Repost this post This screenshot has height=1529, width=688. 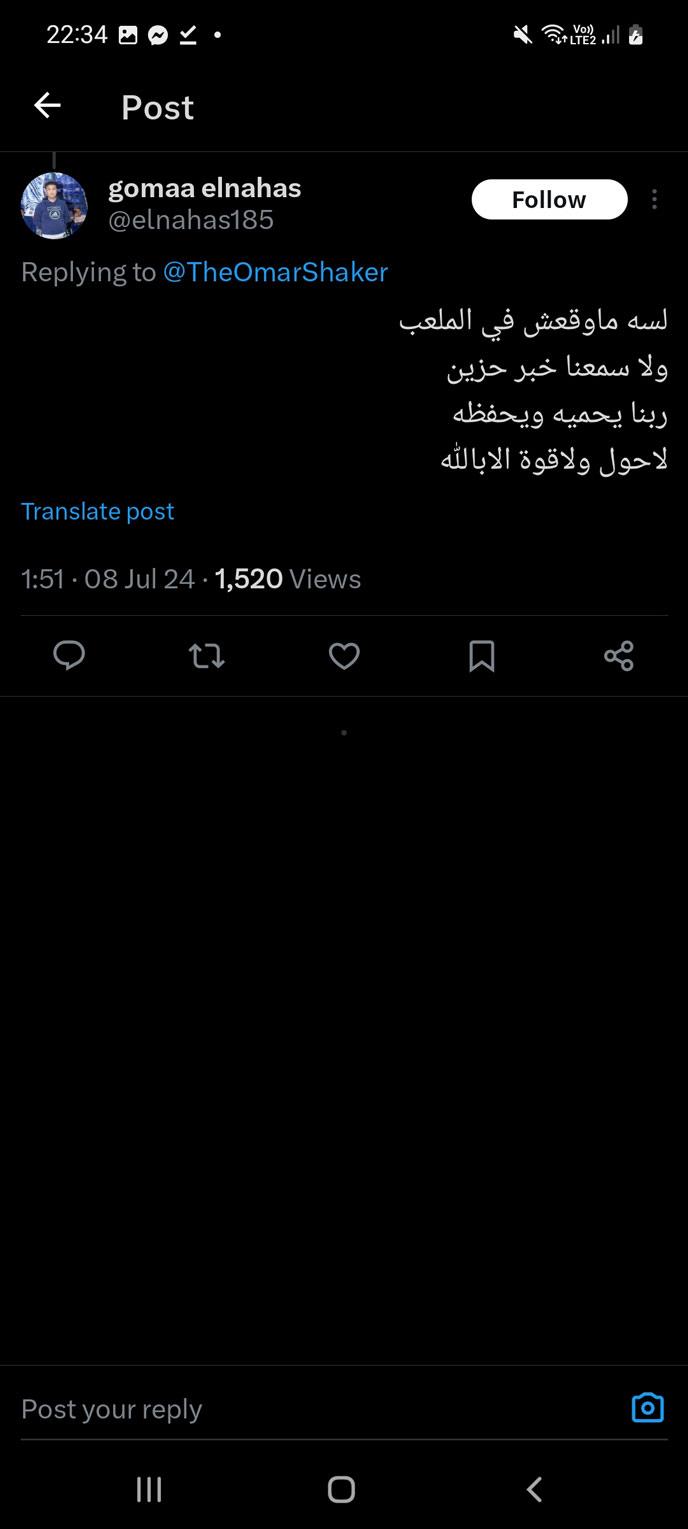click(x=207, y=656)
